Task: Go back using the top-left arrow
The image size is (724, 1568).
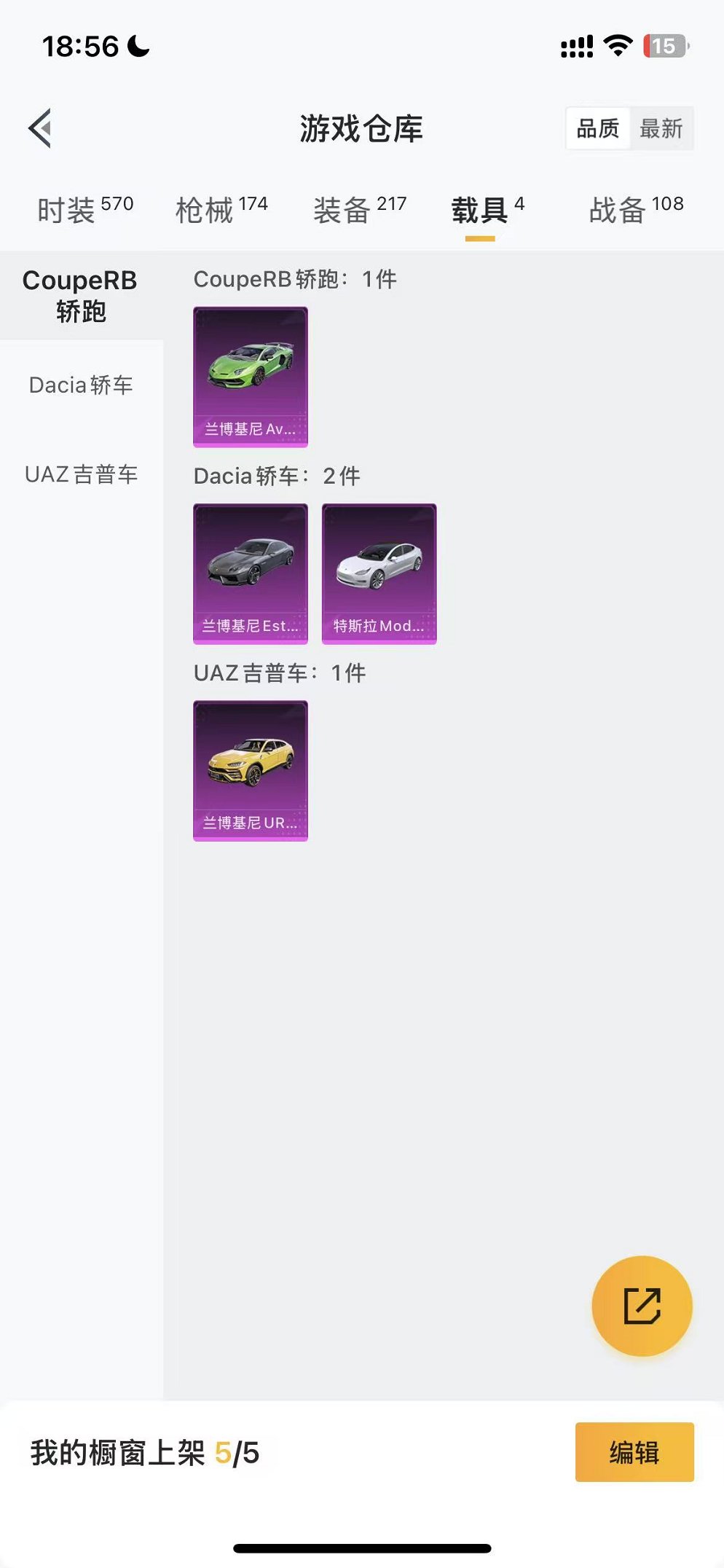Action: [40, 128]
